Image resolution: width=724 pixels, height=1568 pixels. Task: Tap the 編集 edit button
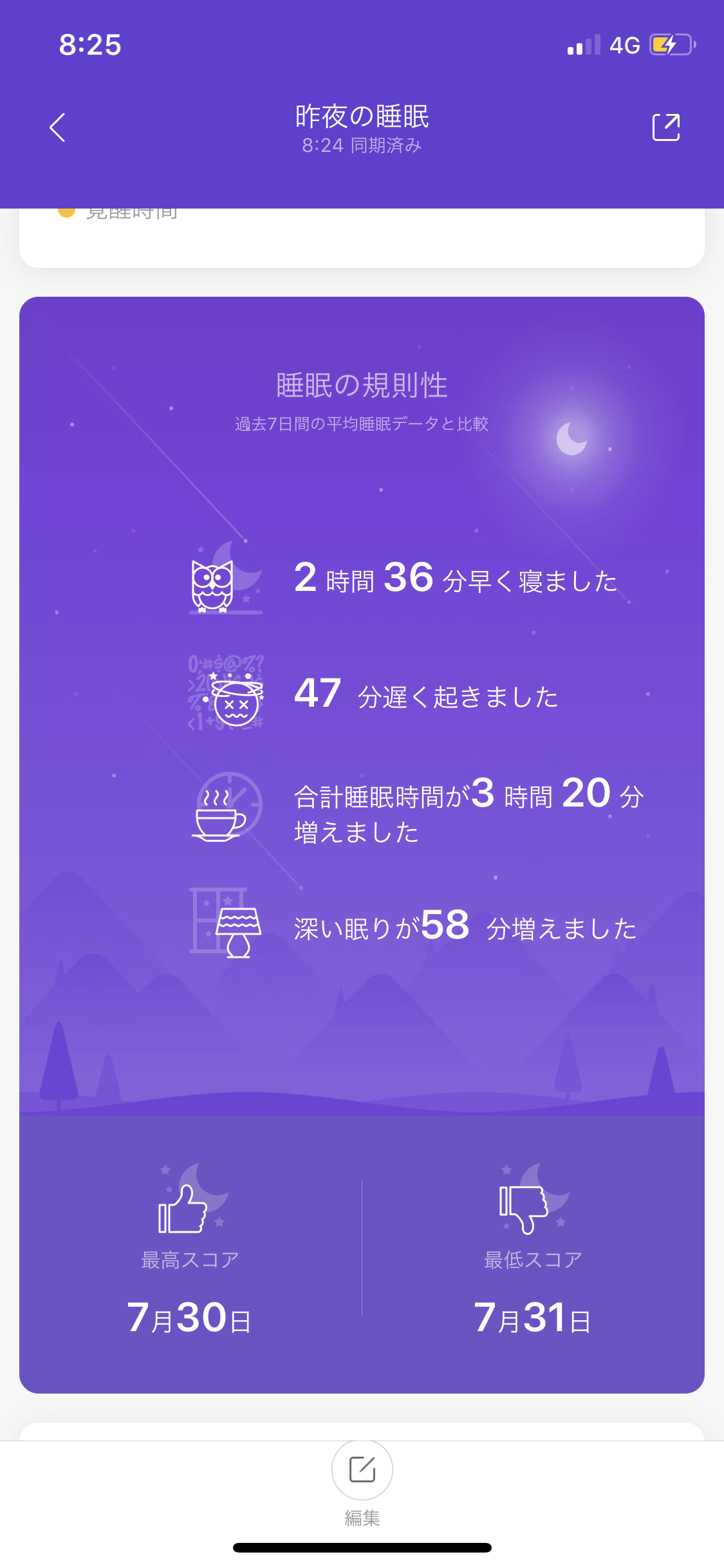[x=362, y=1470]
